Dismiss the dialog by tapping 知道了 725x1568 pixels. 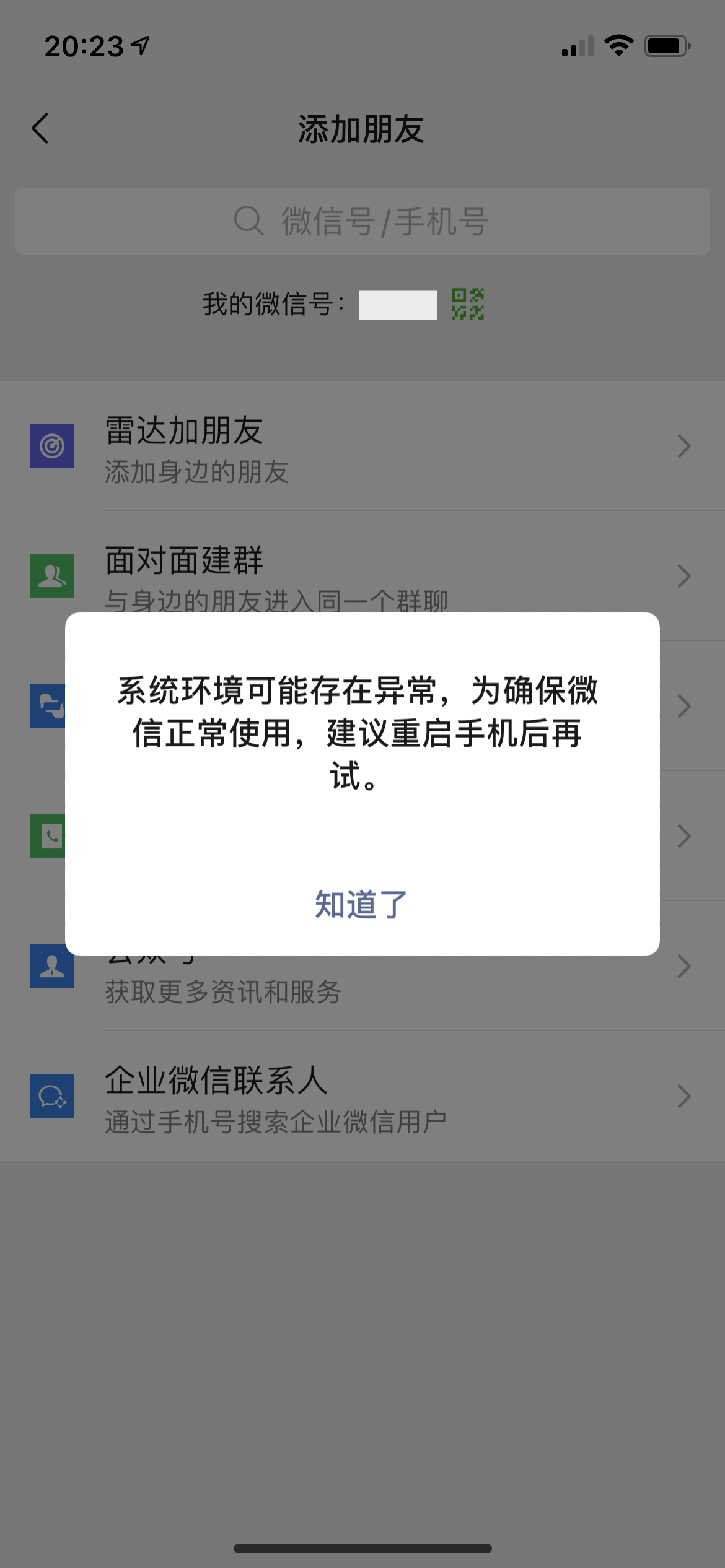[x=361, y=904]
